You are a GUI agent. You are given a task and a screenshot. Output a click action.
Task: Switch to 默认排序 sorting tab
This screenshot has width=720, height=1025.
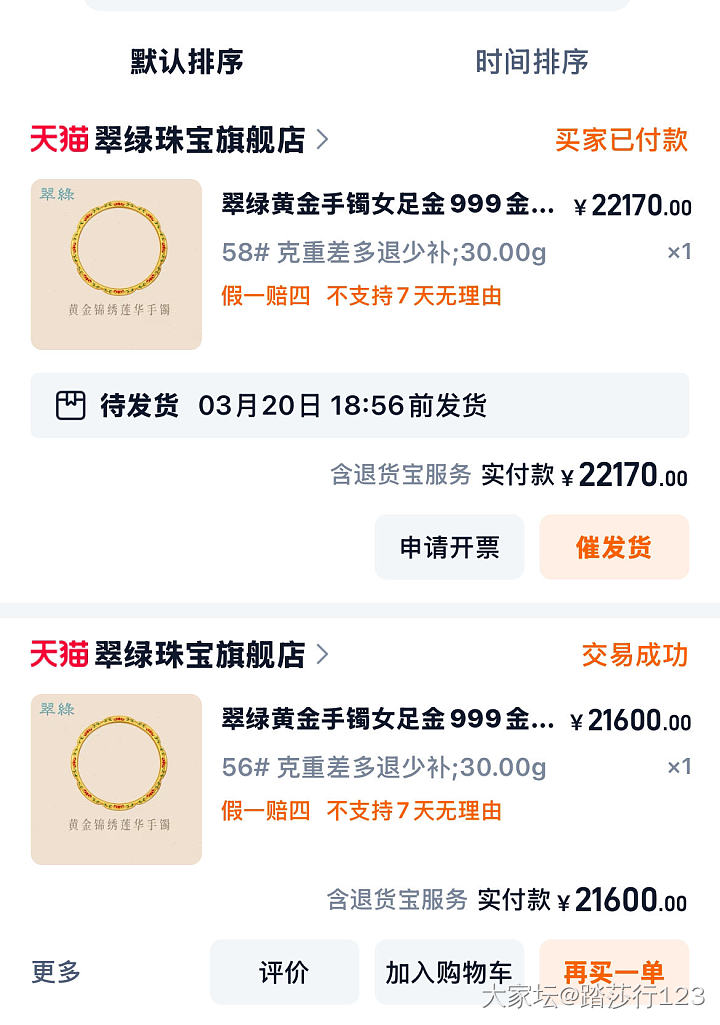pyautogui.click(x=187, y=62)
